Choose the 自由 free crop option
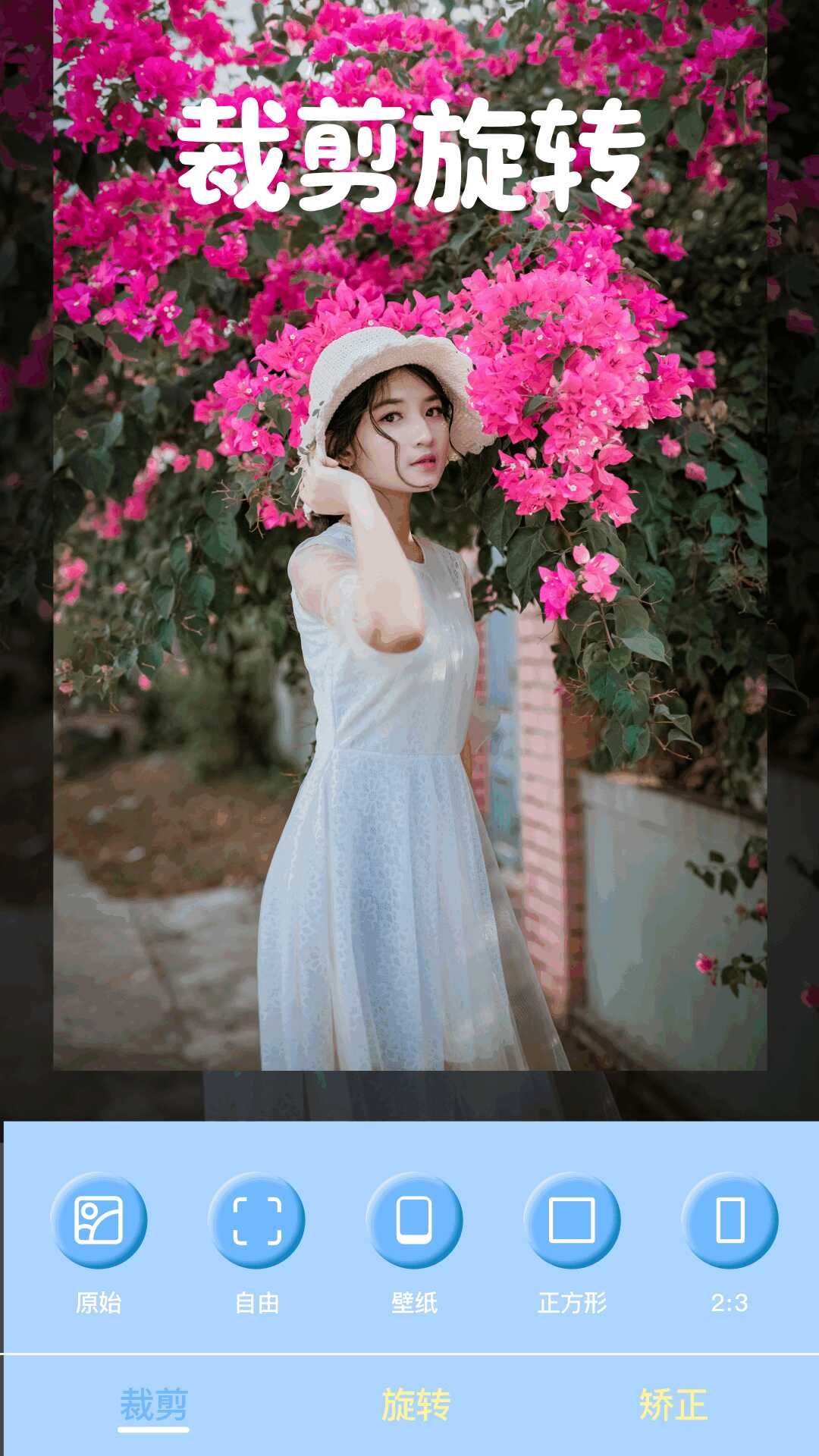Image resolution: width=819 pixels, height=1456 pixels. (256, 1220)
